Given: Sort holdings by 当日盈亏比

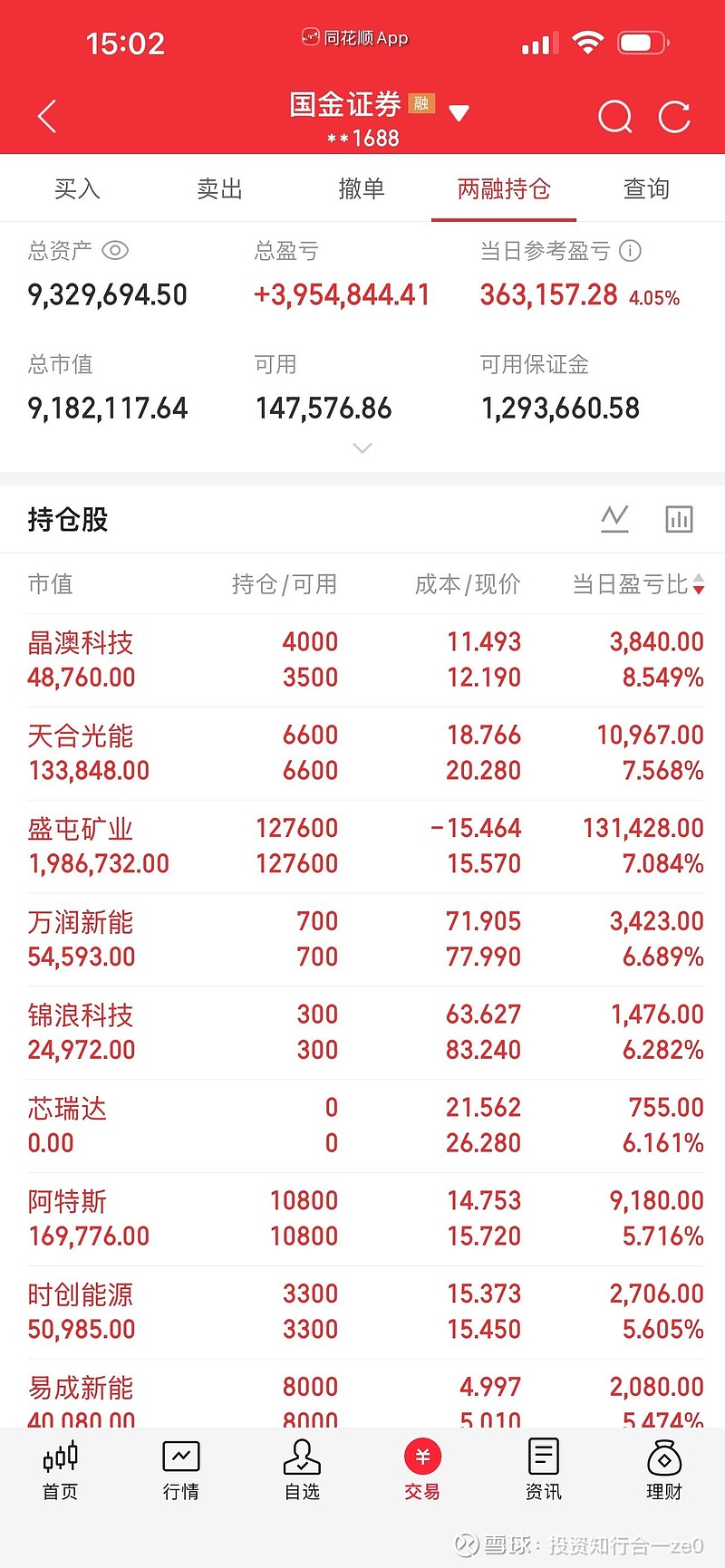Looking at the screenshot, I should [x=638, y=584].
